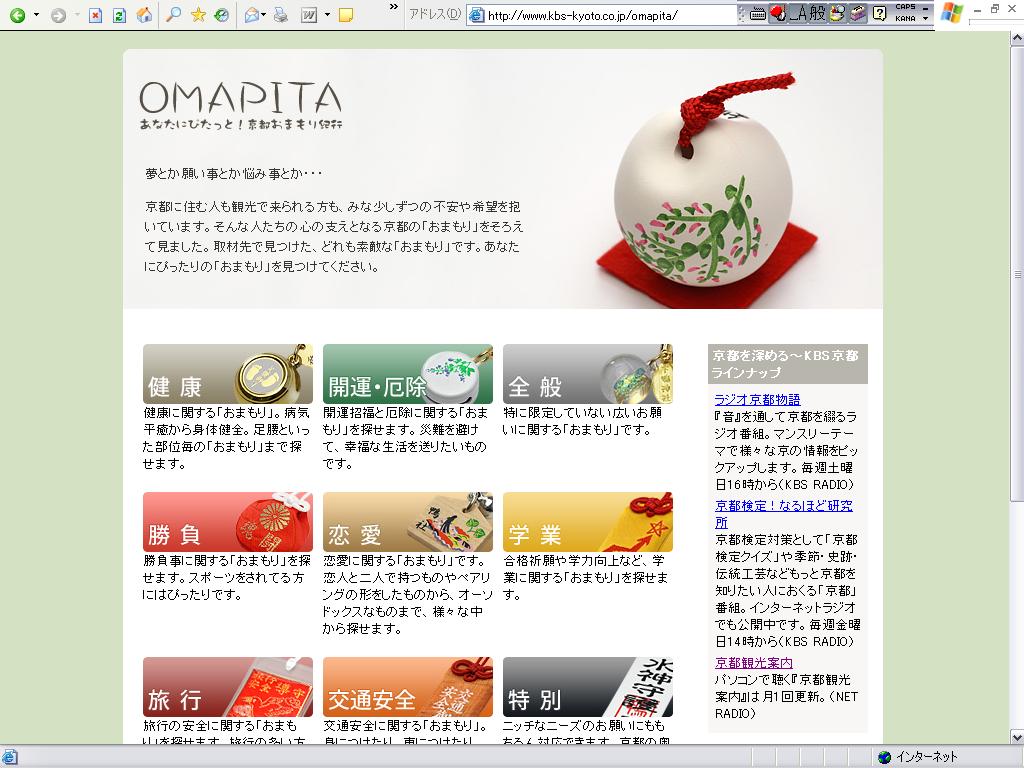The width and height of the screenshot is (1024, 768).
Task: View the 勝負 omamori category
Action: tap(227, 522)
